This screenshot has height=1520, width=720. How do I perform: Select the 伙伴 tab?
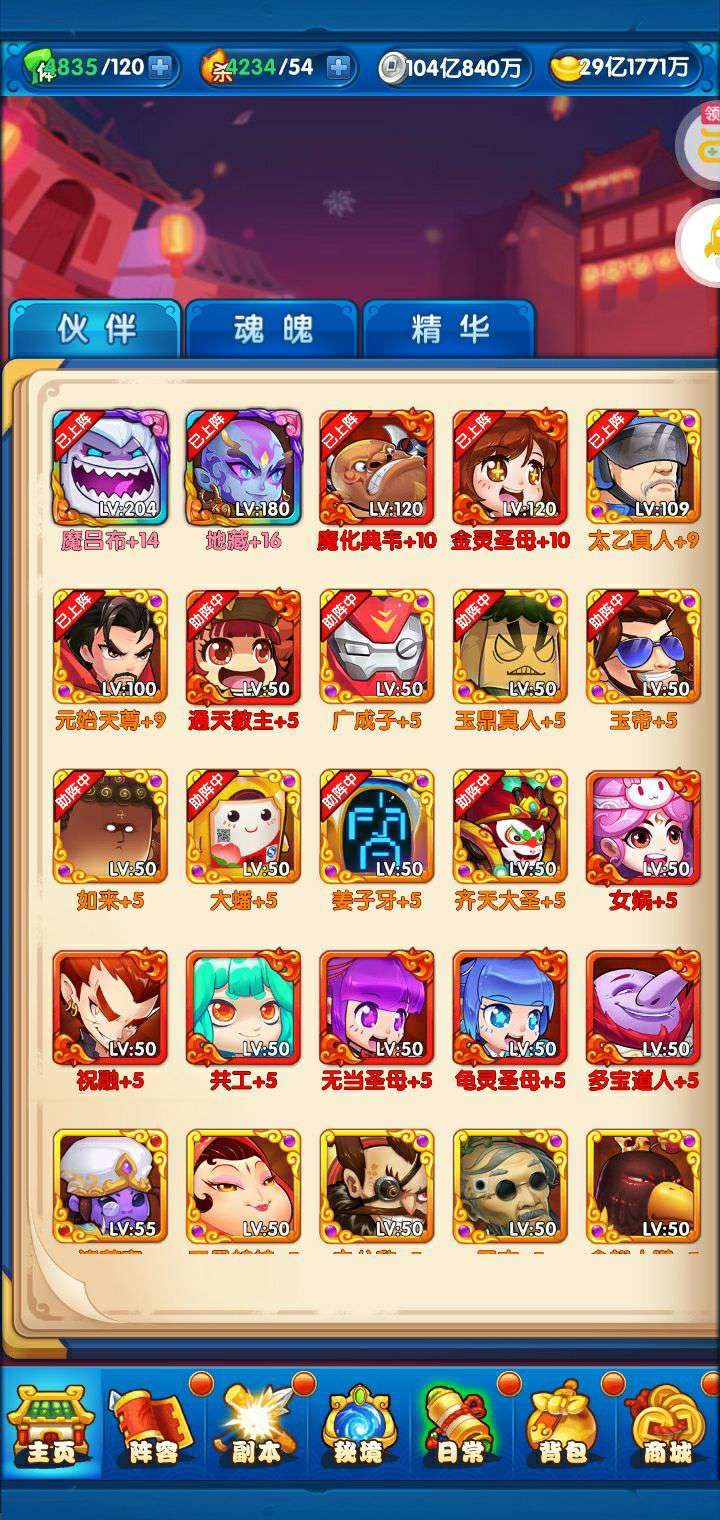[96, 329]
